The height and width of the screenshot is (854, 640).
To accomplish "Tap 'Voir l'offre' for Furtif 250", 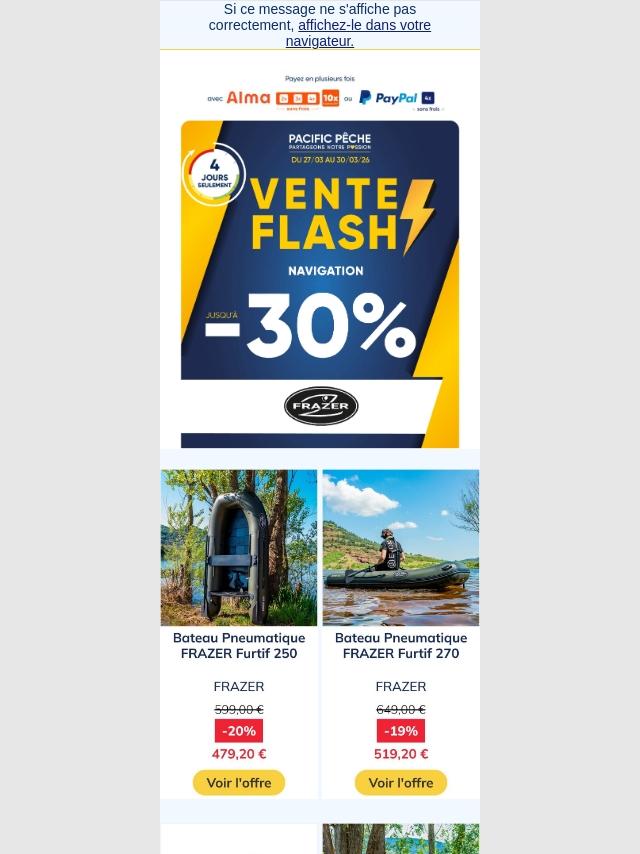I will pos(239,783).
